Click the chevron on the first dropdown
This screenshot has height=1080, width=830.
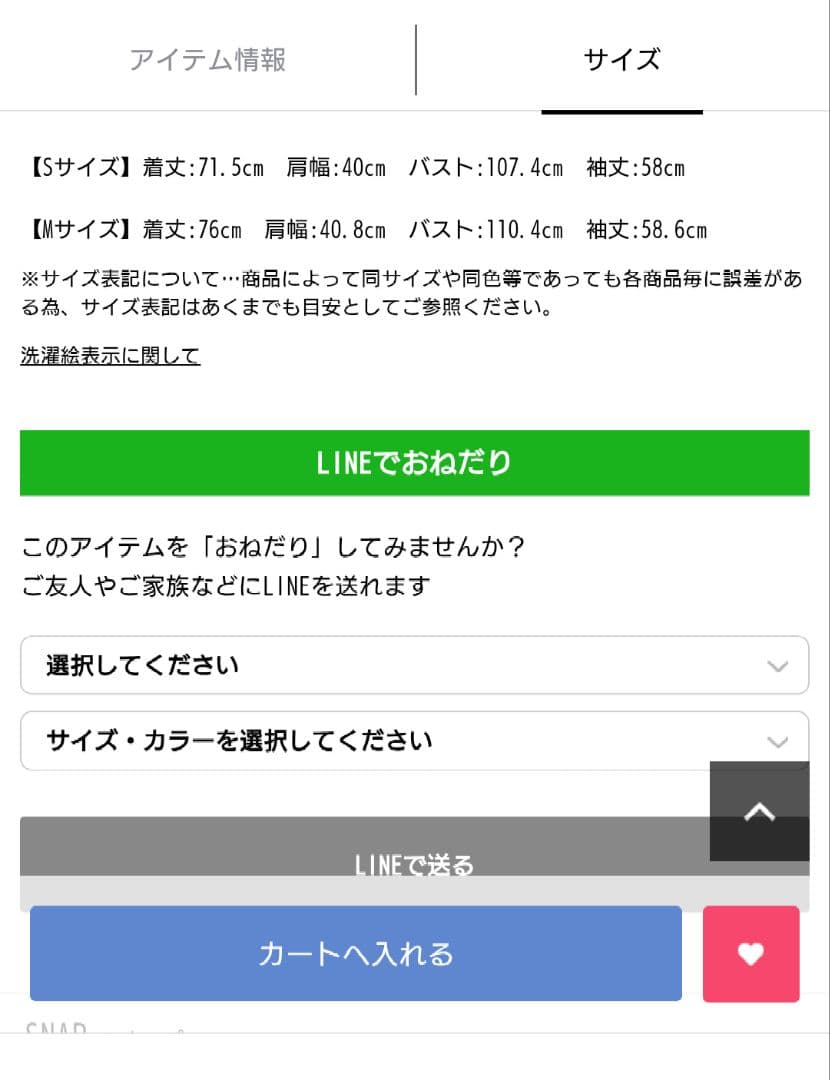779,665
